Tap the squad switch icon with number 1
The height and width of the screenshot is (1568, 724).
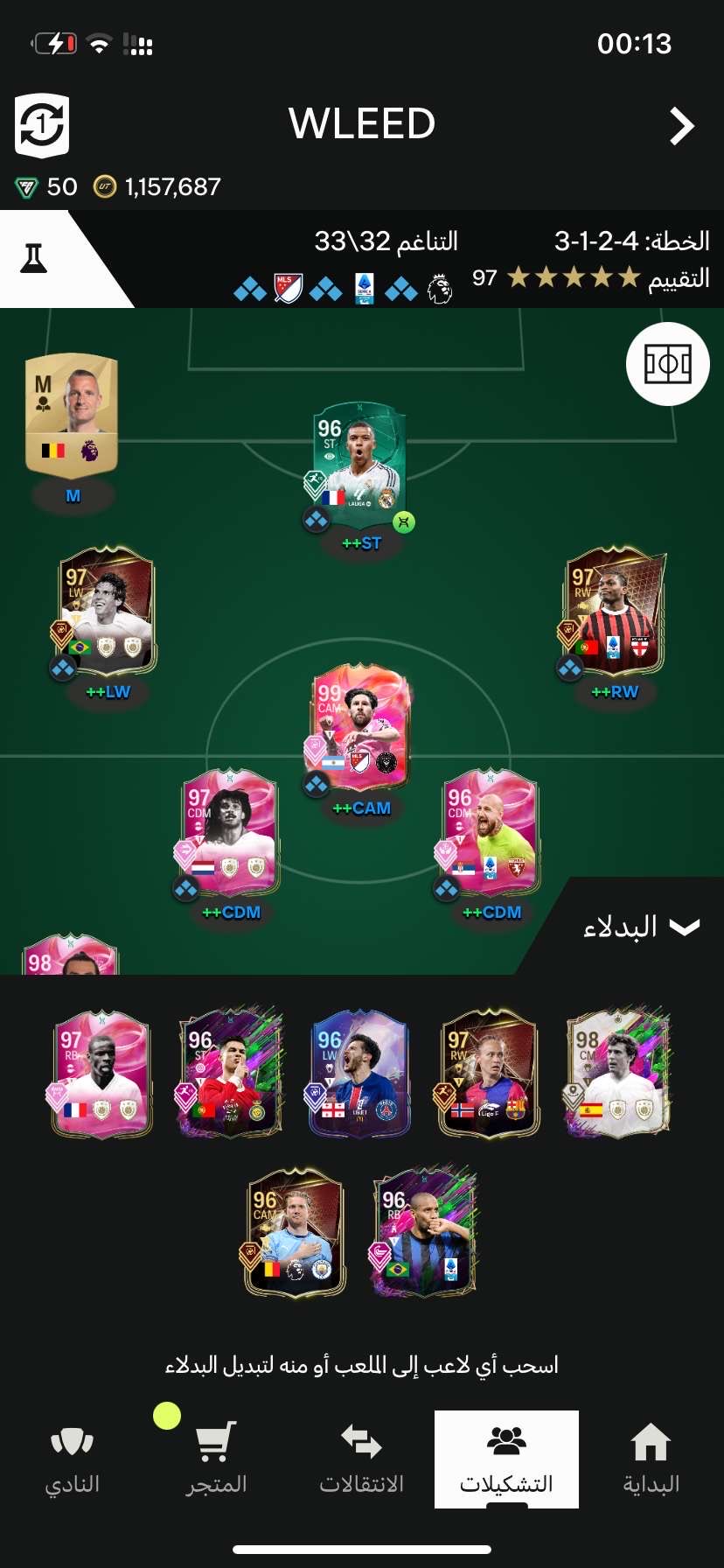[x=42, y=126]
